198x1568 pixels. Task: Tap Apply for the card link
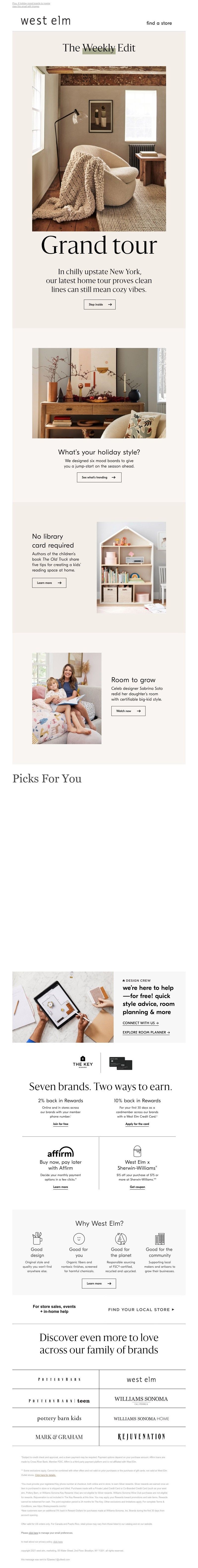pos(137,1124)
